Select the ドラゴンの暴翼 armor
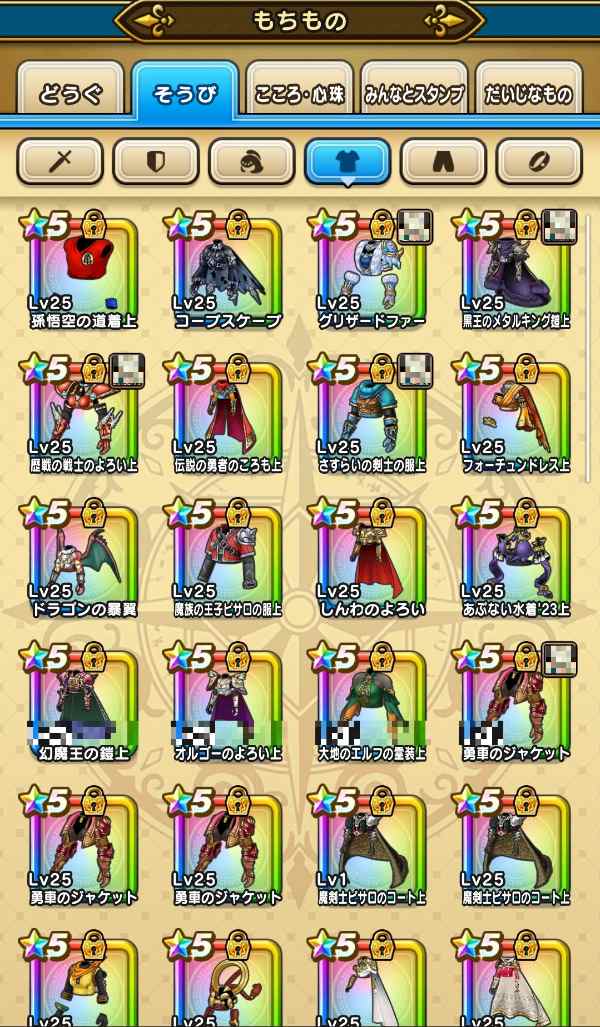 tap(84, 560)
